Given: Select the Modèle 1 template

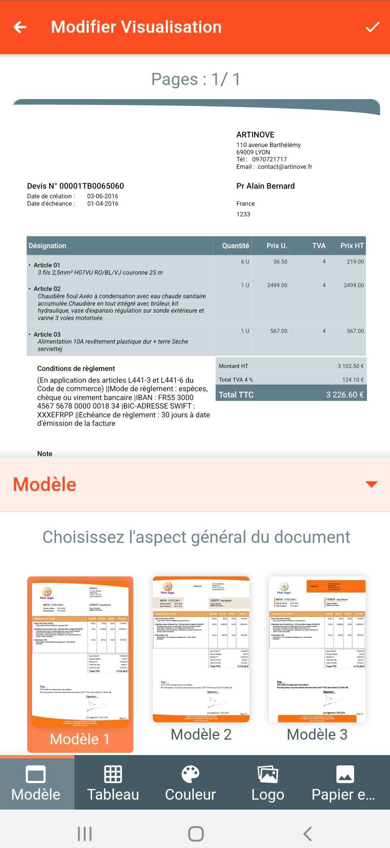Looking at the screenshot, I should 80,664.
